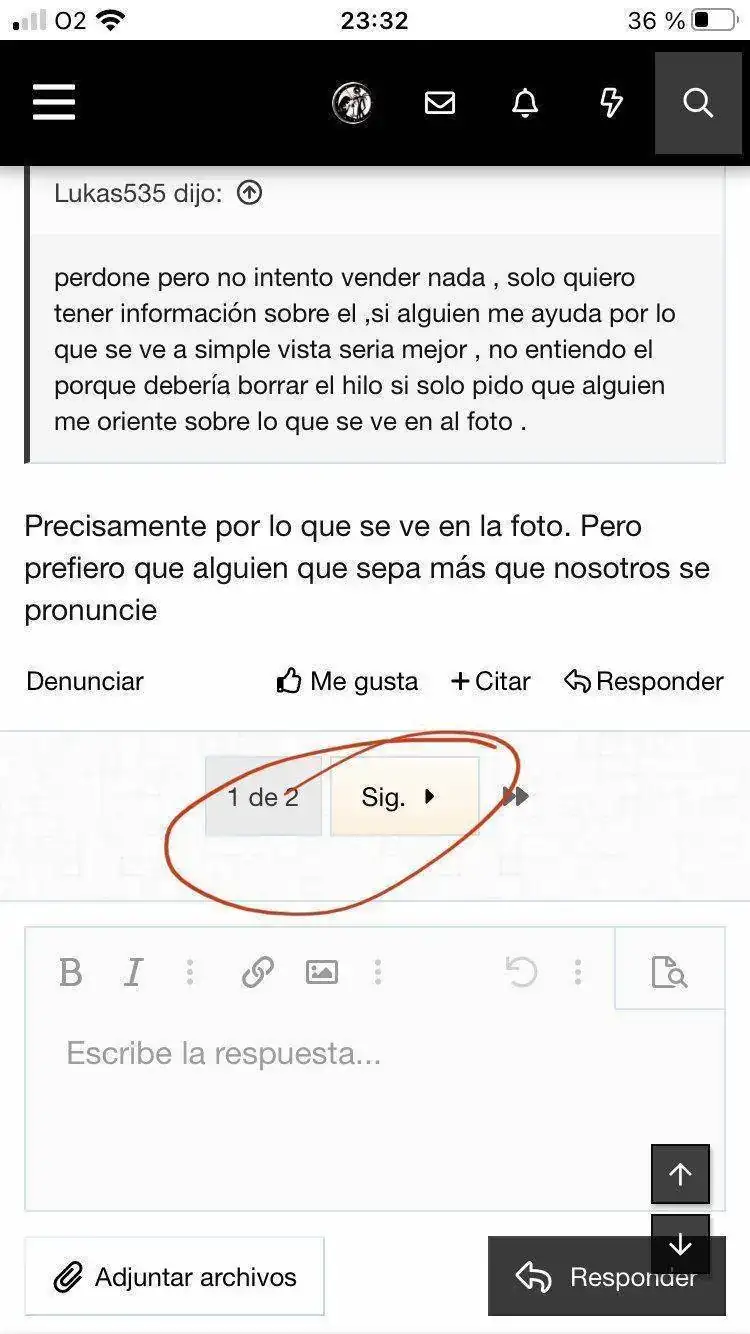Image resolution: width=750 pixels, height=1334 pixels.
Task: Insert a link from the editor toolbar
Action: pos(258,972)
